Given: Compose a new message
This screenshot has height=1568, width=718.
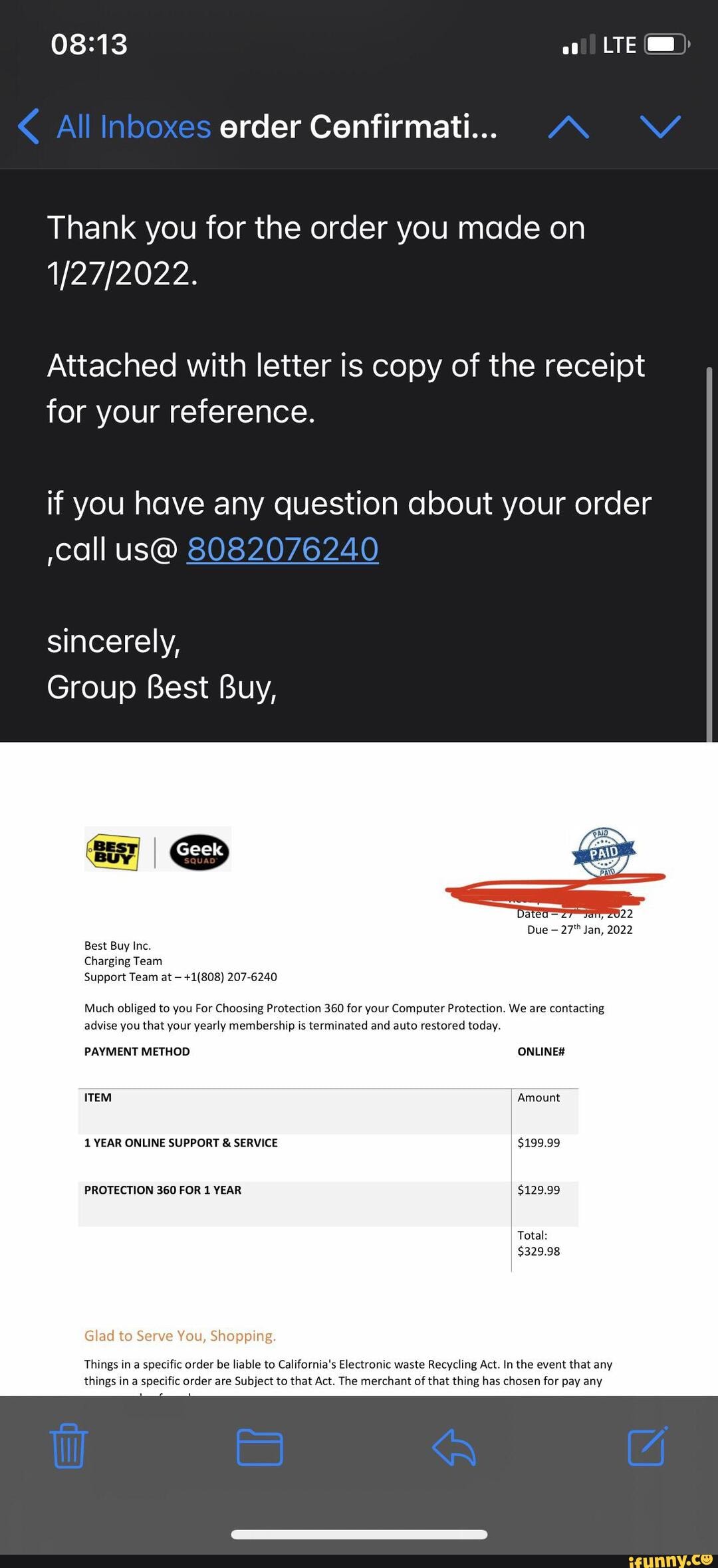Looking at the screenshot, I should pos(647,1446).
